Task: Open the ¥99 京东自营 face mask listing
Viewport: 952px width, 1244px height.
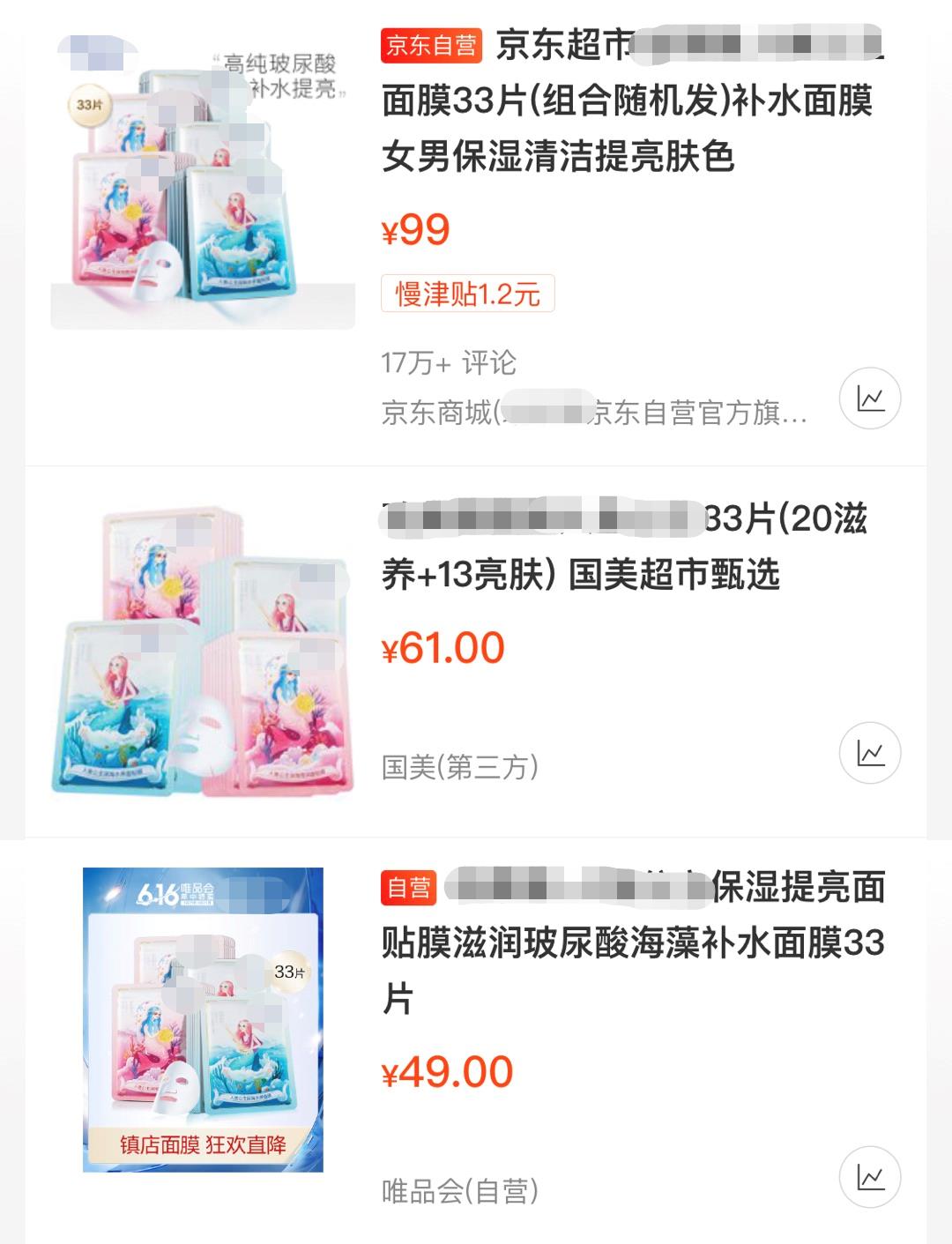Action: (x=626, y=101)
